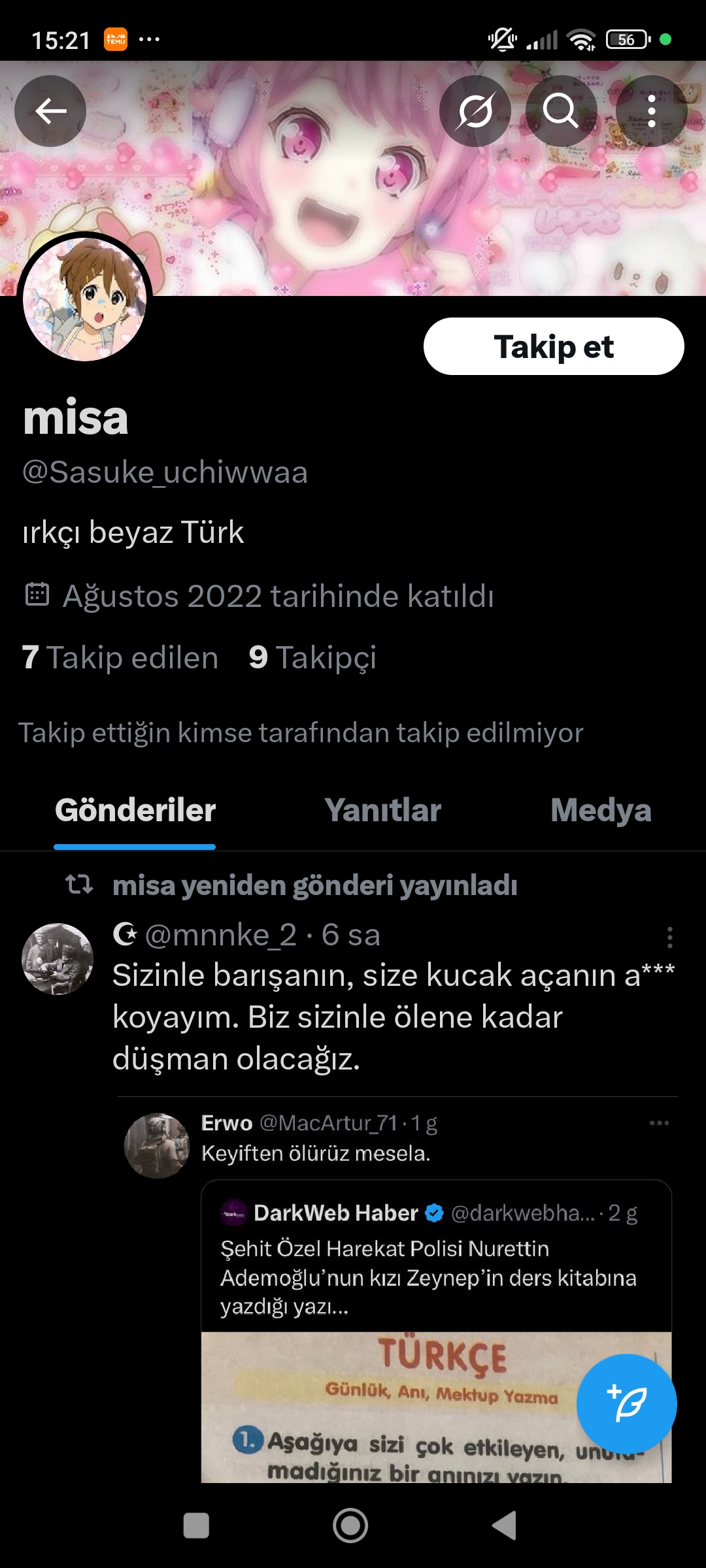Screen dimensions: 706x1568
Task: Tap the Grok slash icon on header
Action: pyautogui.click(x=475, y=111)
